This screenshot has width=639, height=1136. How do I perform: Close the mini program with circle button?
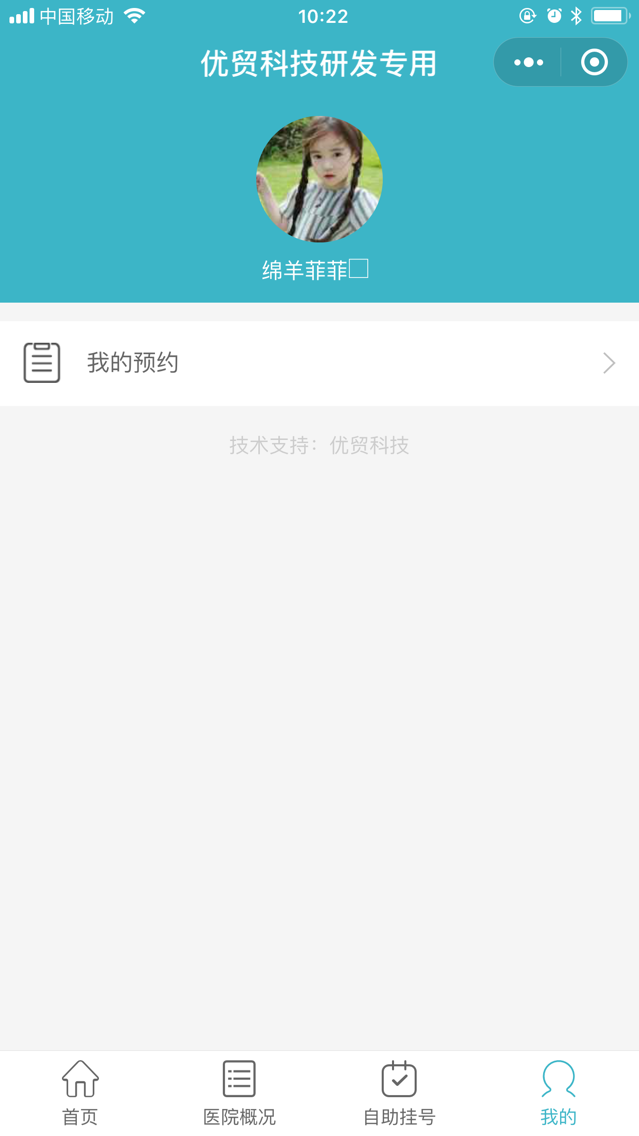click(594, 63)
